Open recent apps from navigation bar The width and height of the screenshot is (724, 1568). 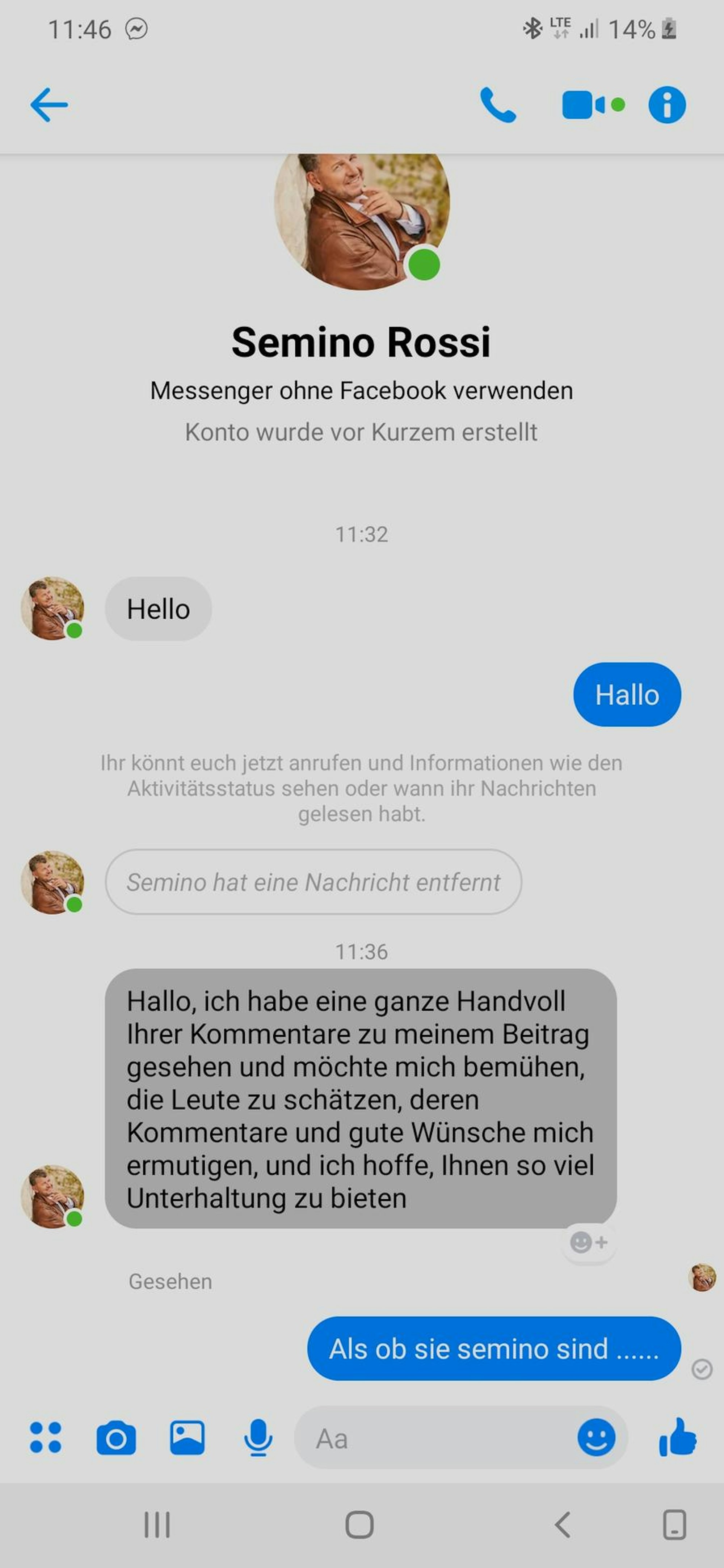pyautogui.click(x=156, y=1525)
